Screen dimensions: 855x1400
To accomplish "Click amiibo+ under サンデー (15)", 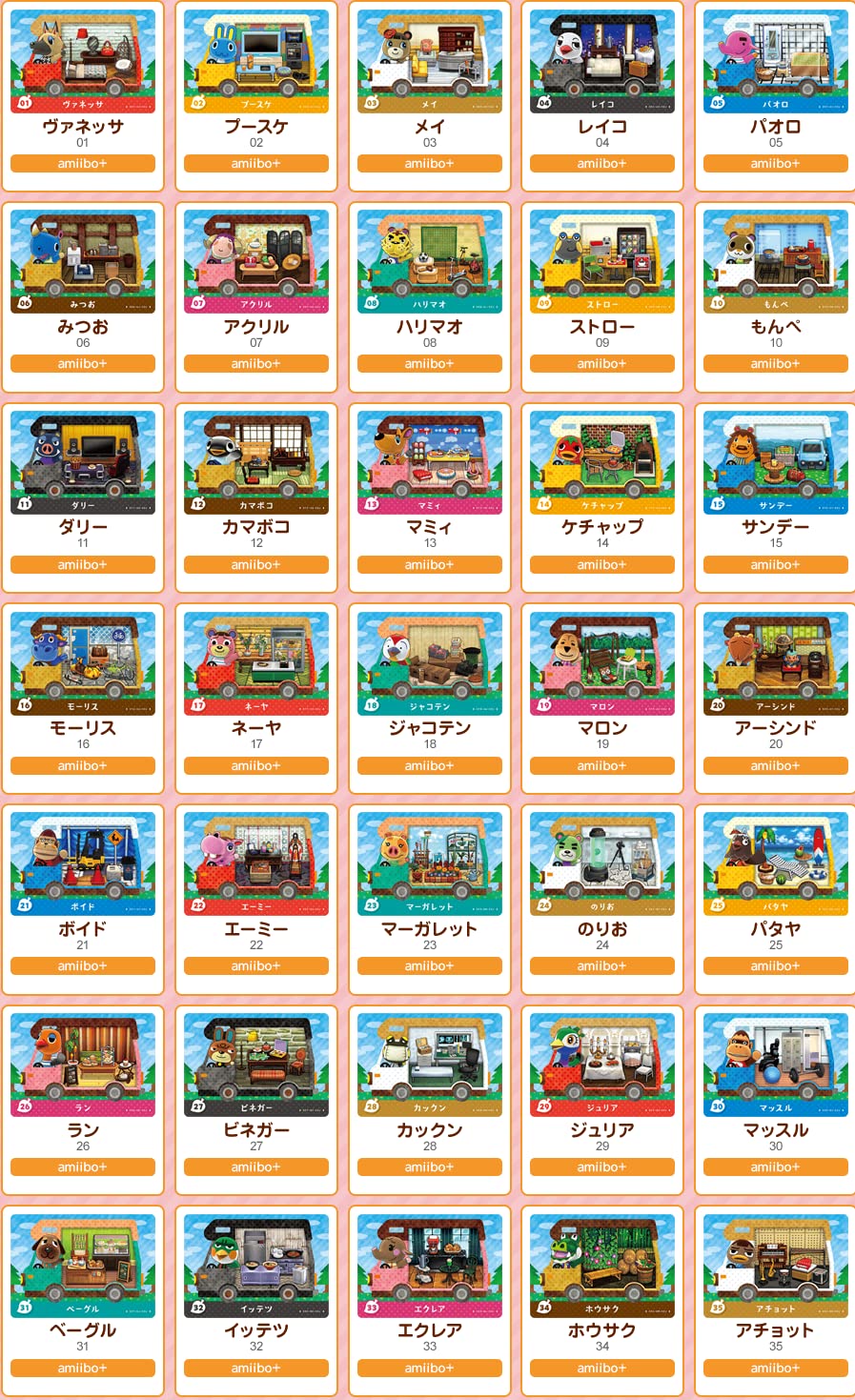I will point(774,564).
